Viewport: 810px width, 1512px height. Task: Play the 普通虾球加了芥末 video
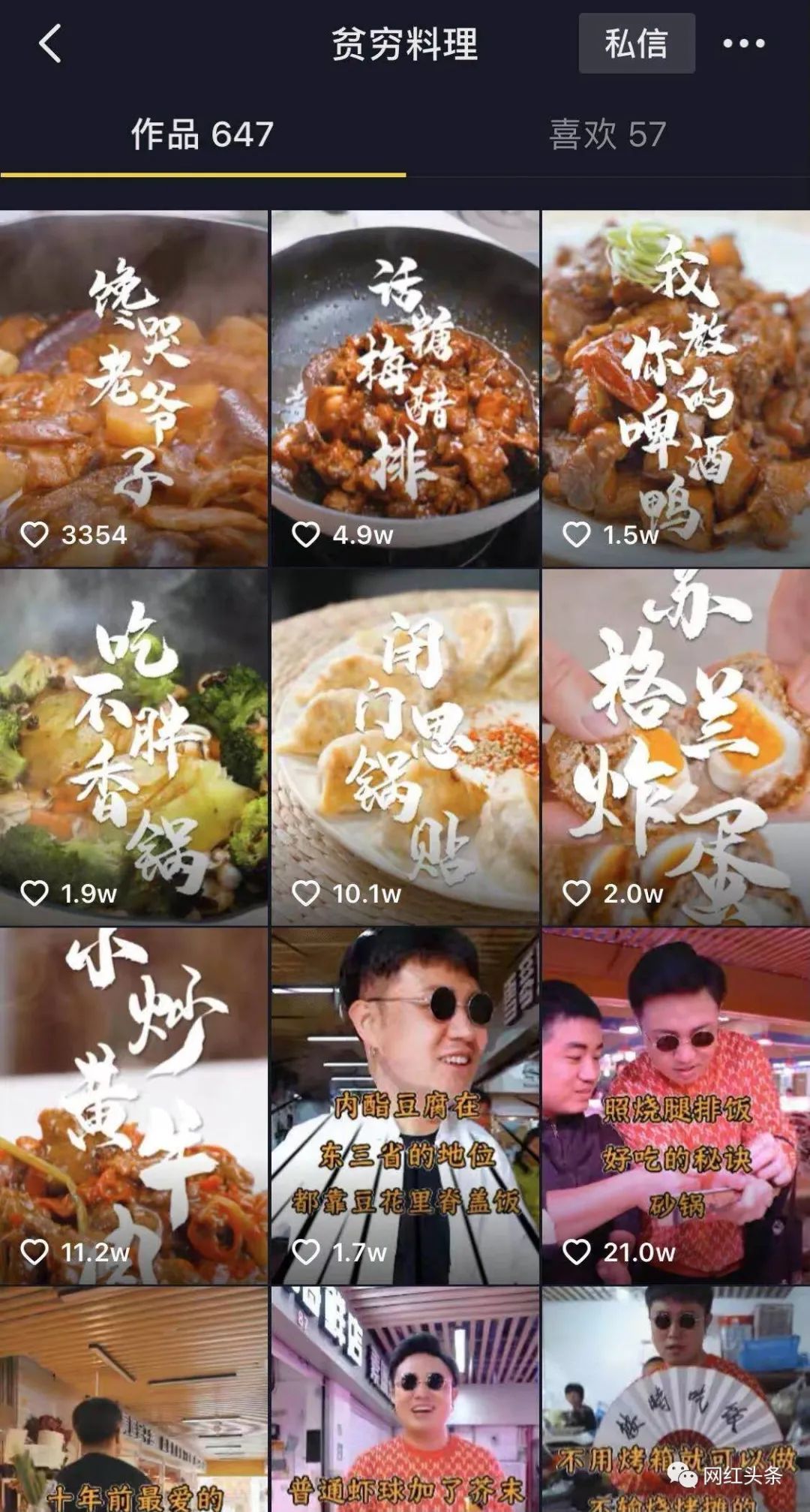[405, 1399]
